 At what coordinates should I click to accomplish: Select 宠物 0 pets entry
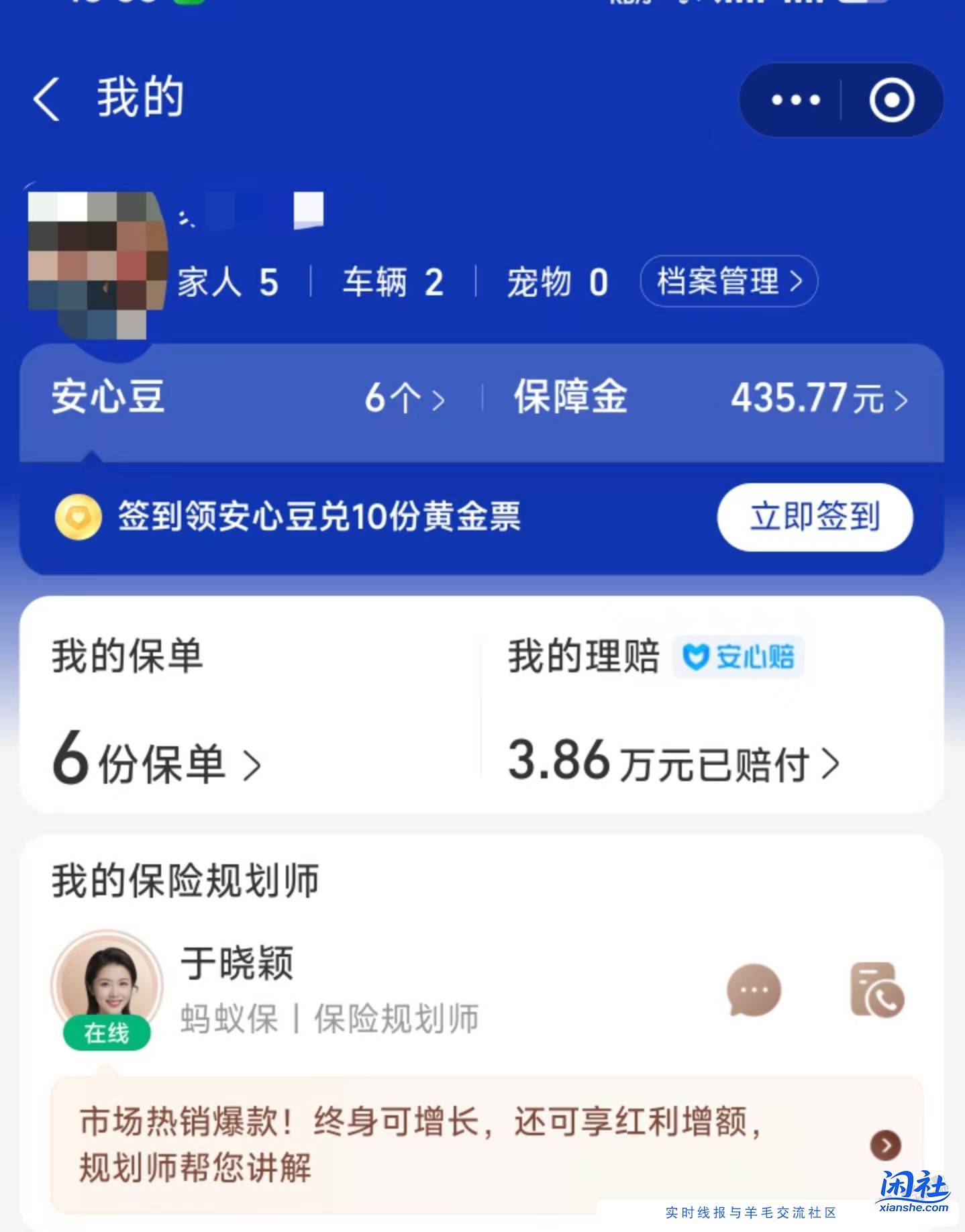click(558, 282)
